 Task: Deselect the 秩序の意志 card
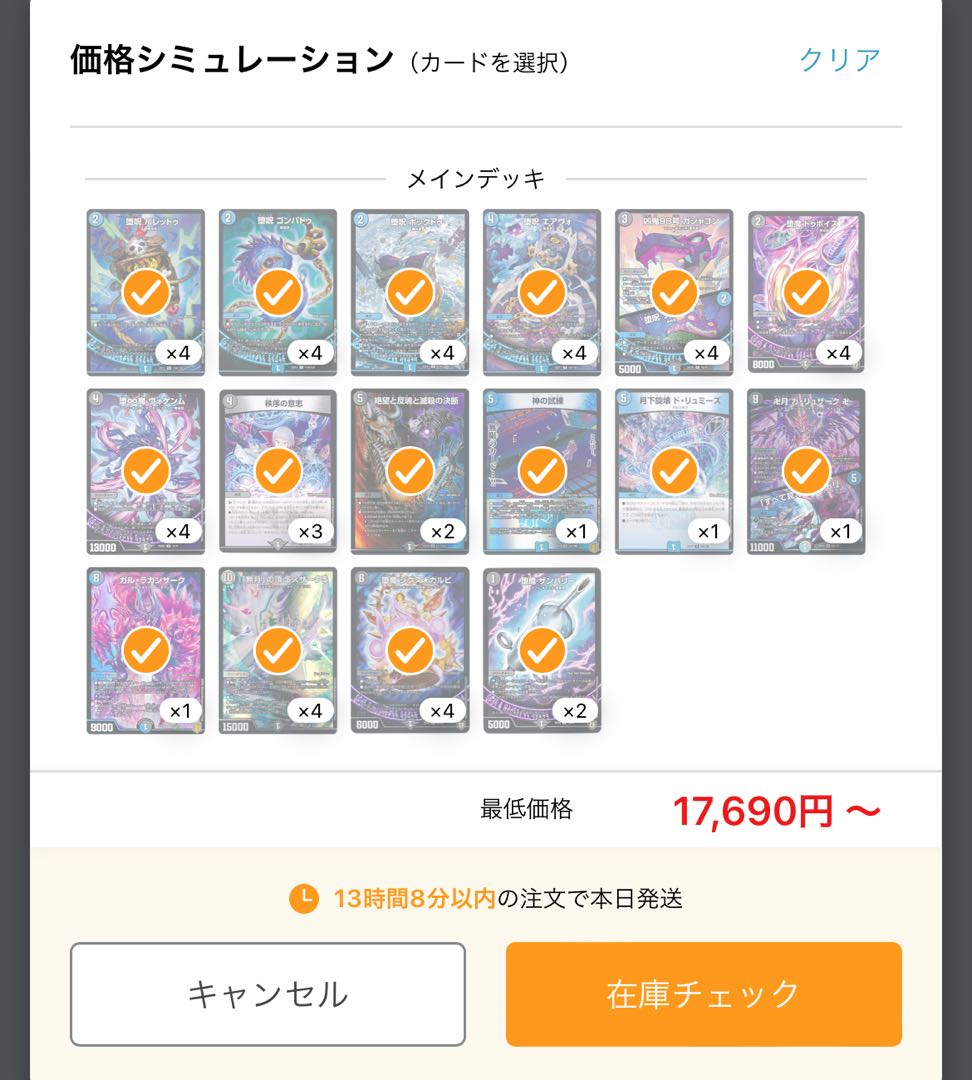point(277,470)
